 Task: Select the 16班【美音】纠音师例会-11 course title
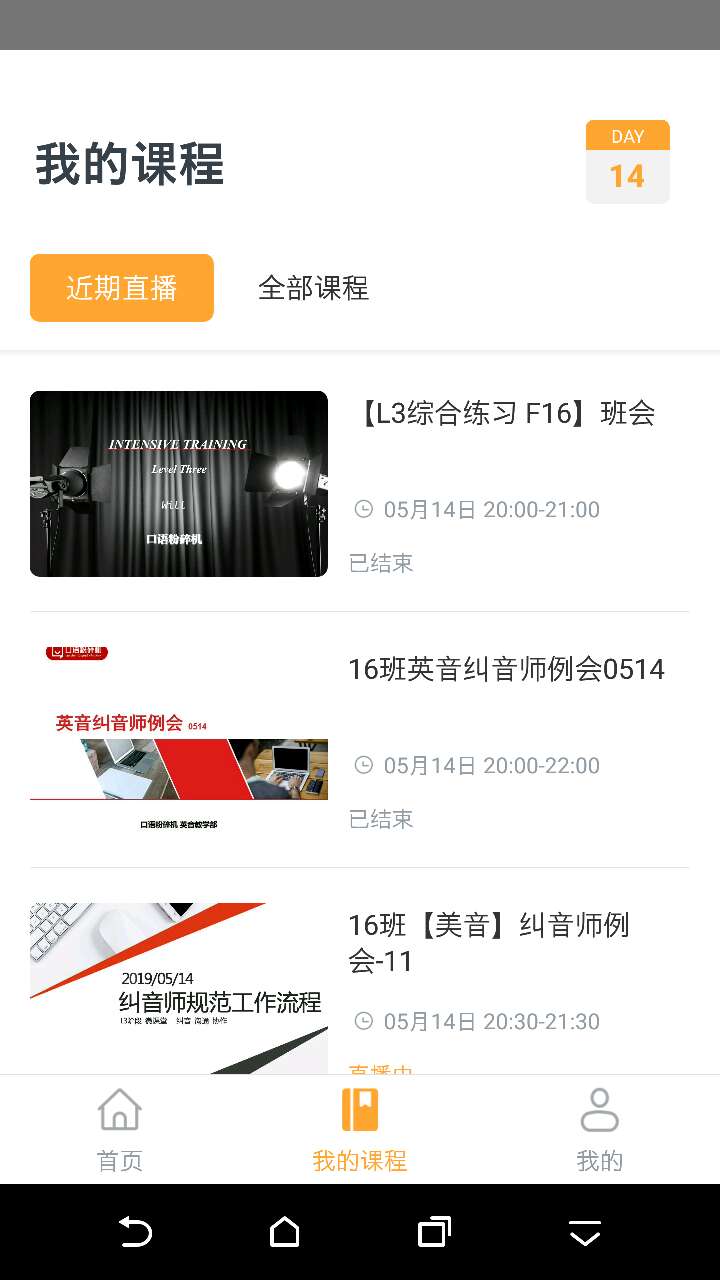[x=489, y=942]
